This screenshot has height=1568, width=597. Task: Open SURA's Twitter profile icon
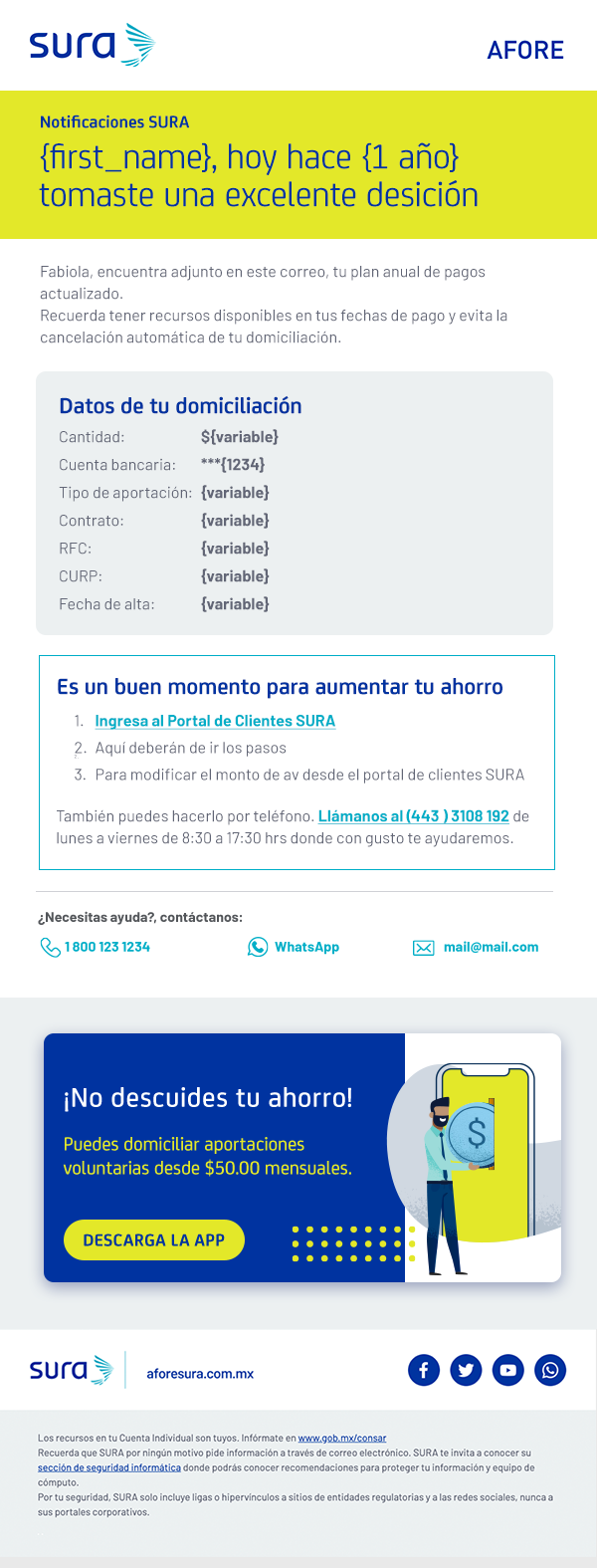point(466,1371)
